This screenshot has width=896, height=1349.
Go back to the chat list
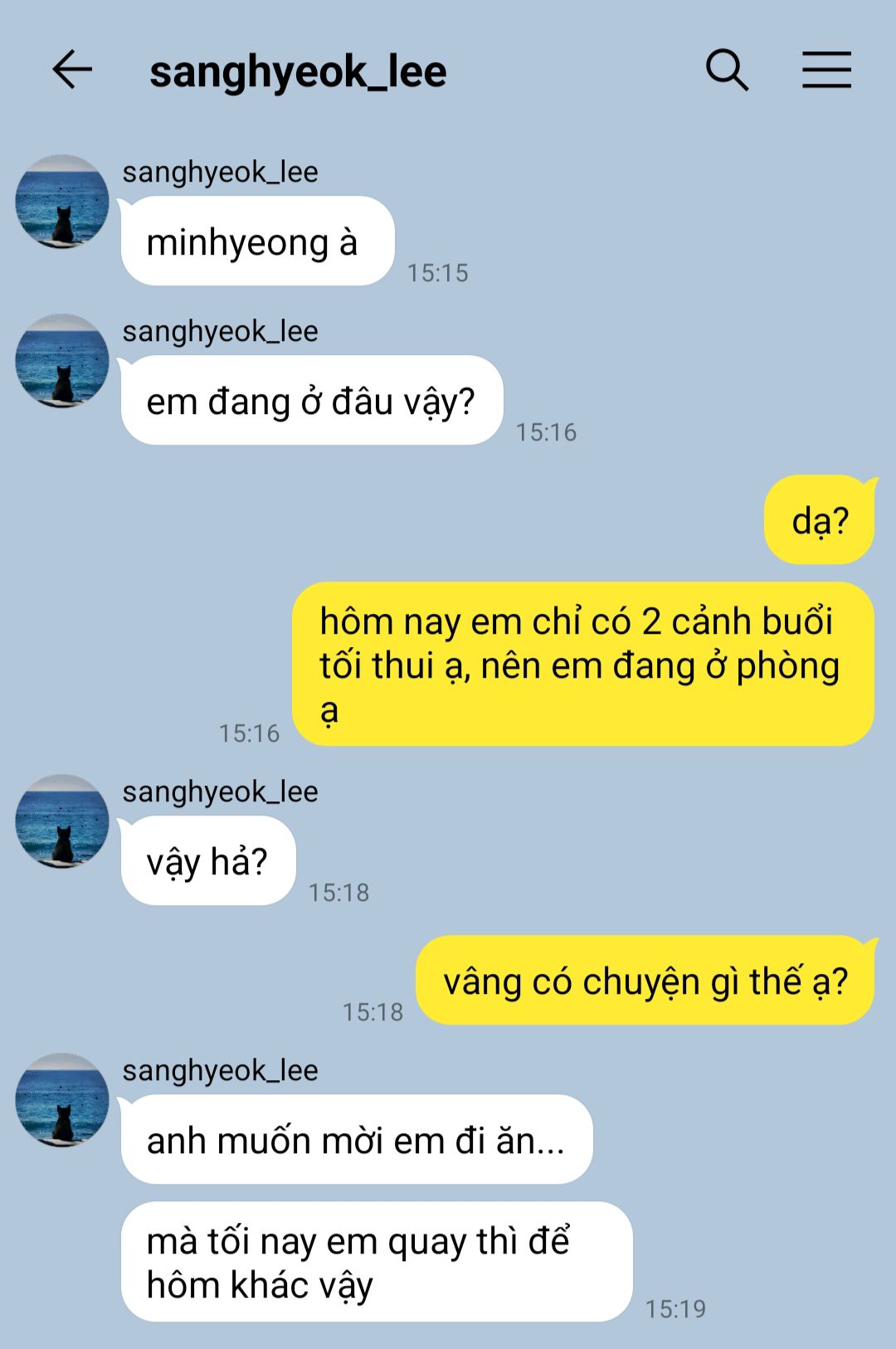[72, 70]
